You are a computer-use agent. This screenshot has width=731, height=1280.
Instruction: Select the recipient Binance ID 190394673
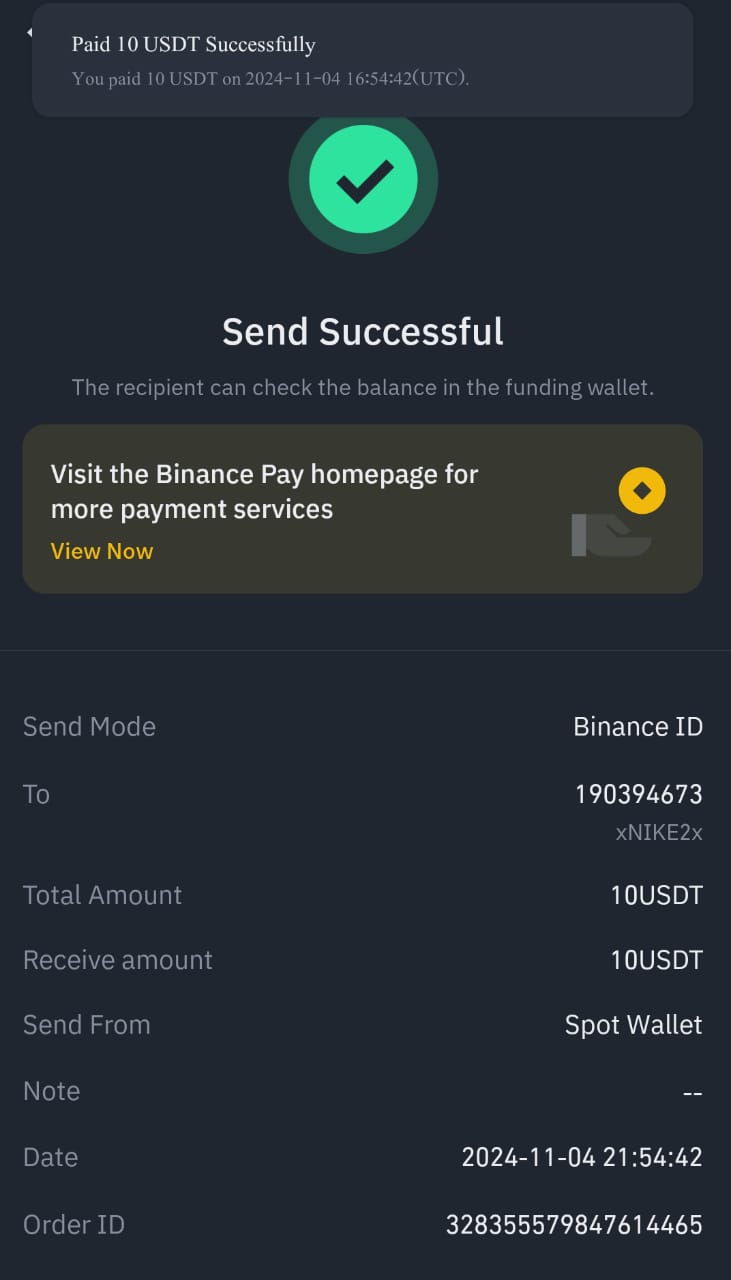(x=639, y=794)
